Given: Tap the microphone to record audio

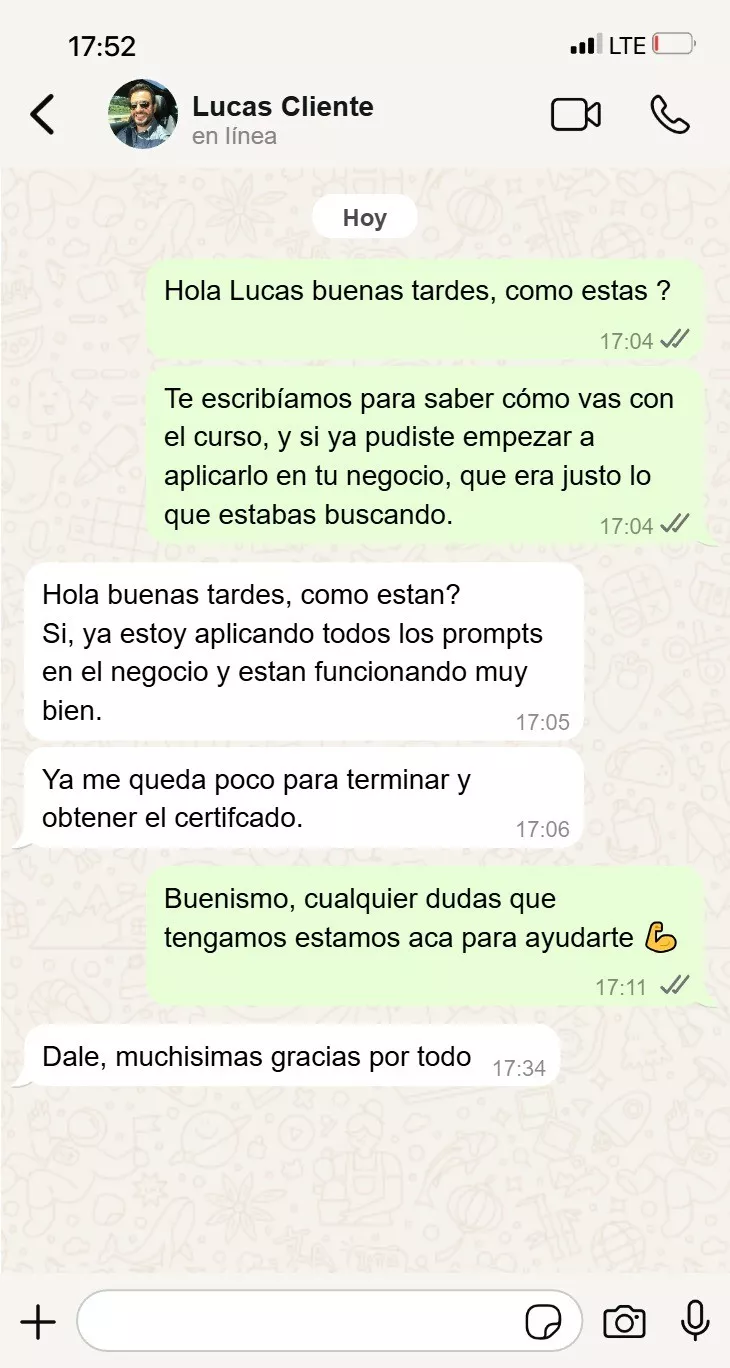Looking at the screenshot, I should click(x=695, y=1321).
